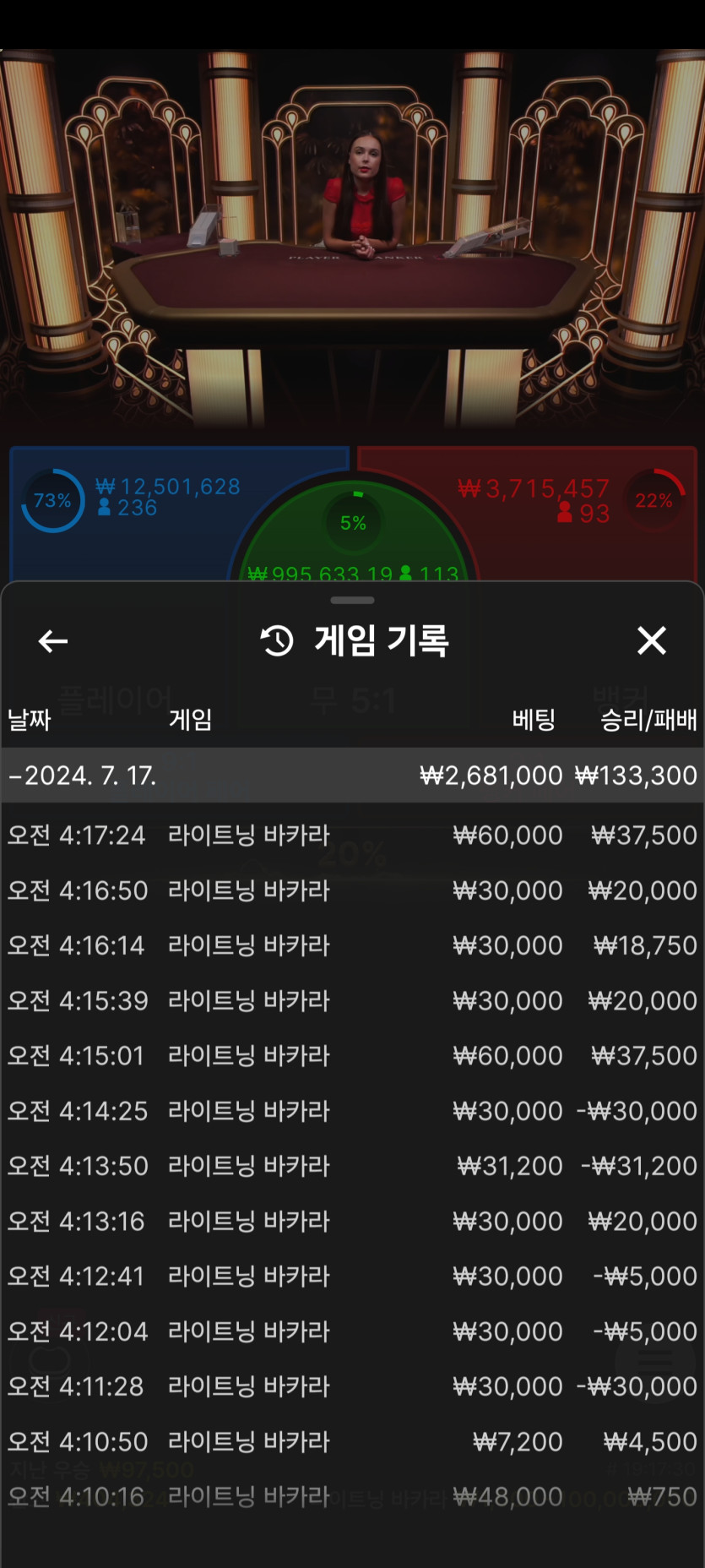Open the 오전 4:14:25 game record
The image size is (705, 1568).
352,1111
